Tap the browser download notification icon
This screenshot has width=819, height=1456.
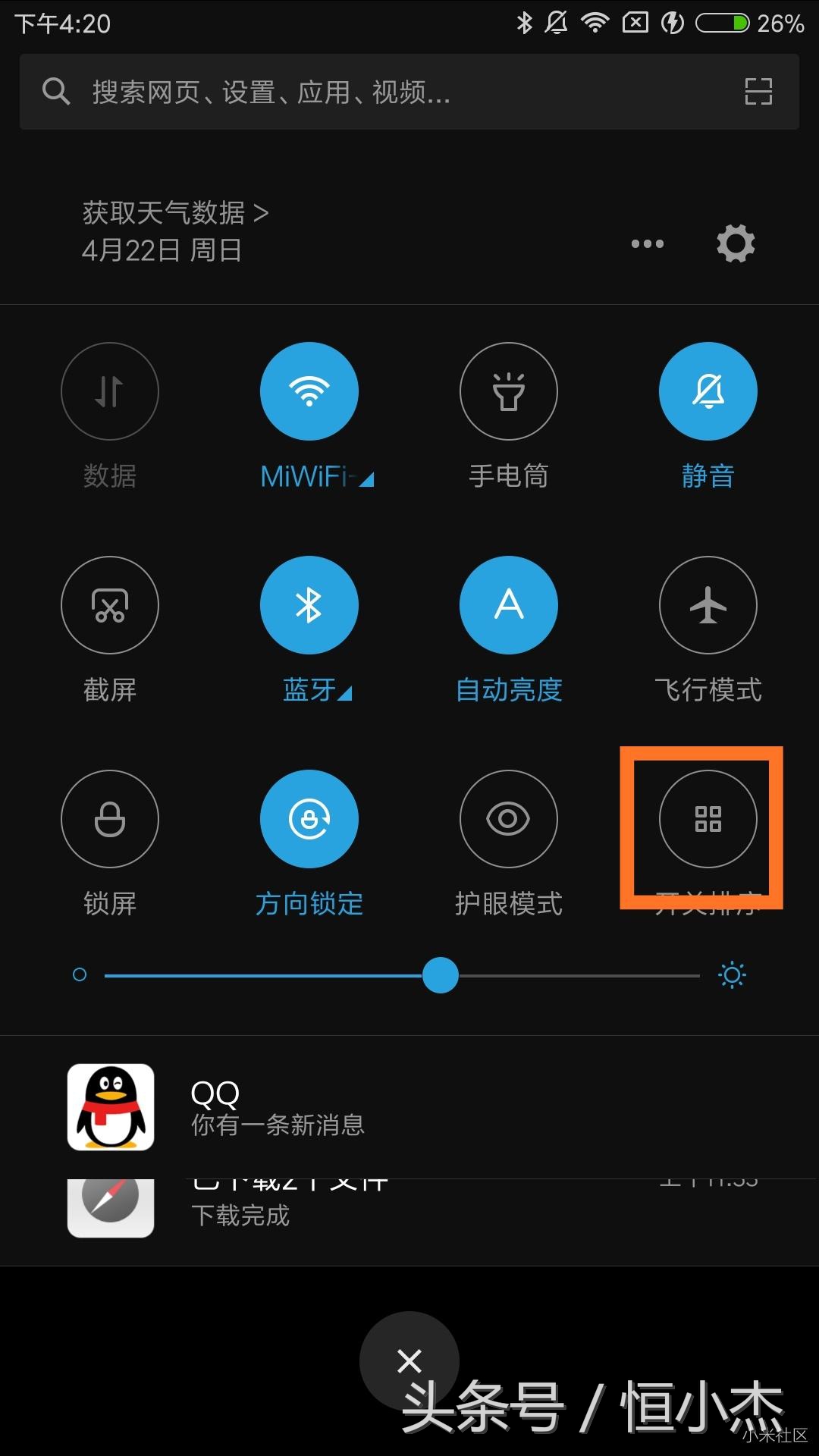111,1208
